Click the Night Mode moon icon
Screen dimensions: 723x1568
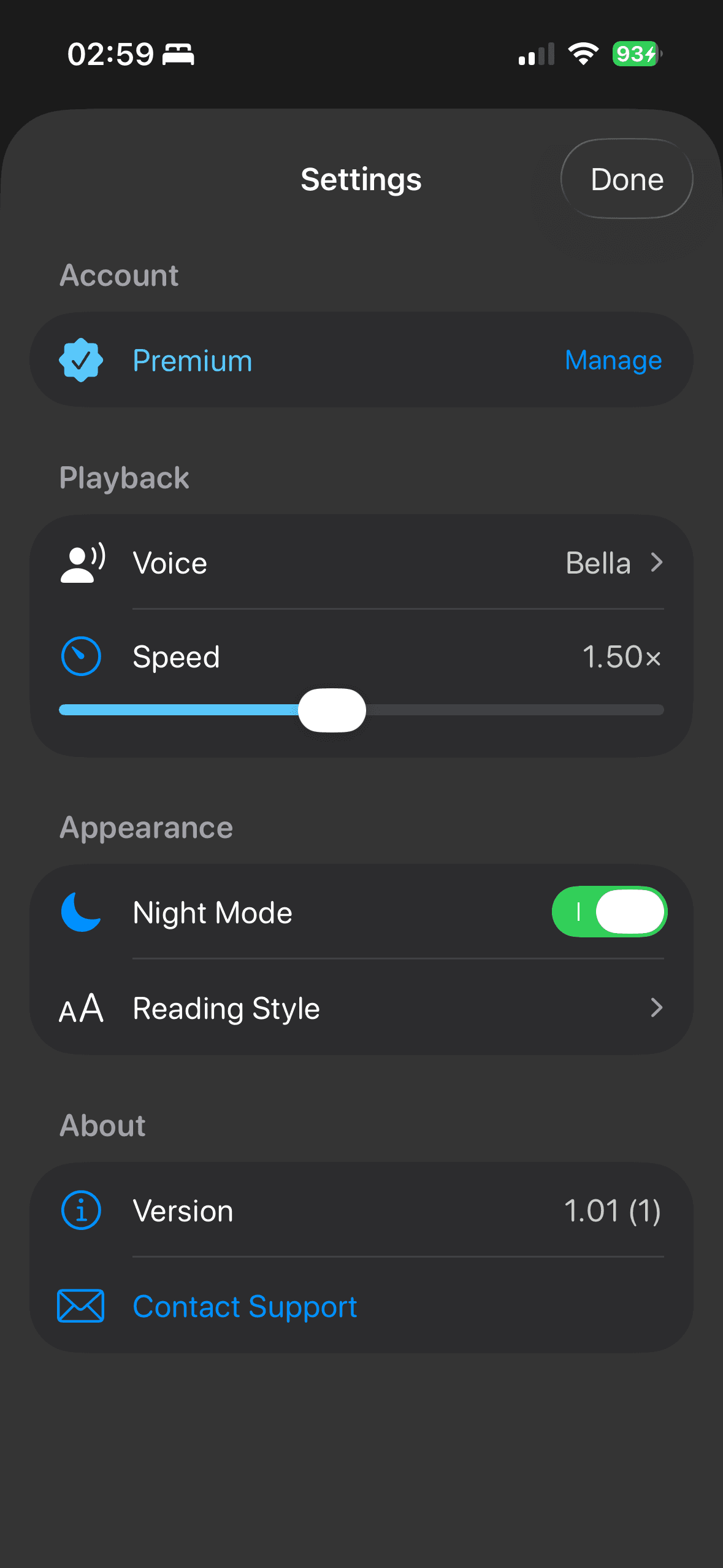coord(81,912)
